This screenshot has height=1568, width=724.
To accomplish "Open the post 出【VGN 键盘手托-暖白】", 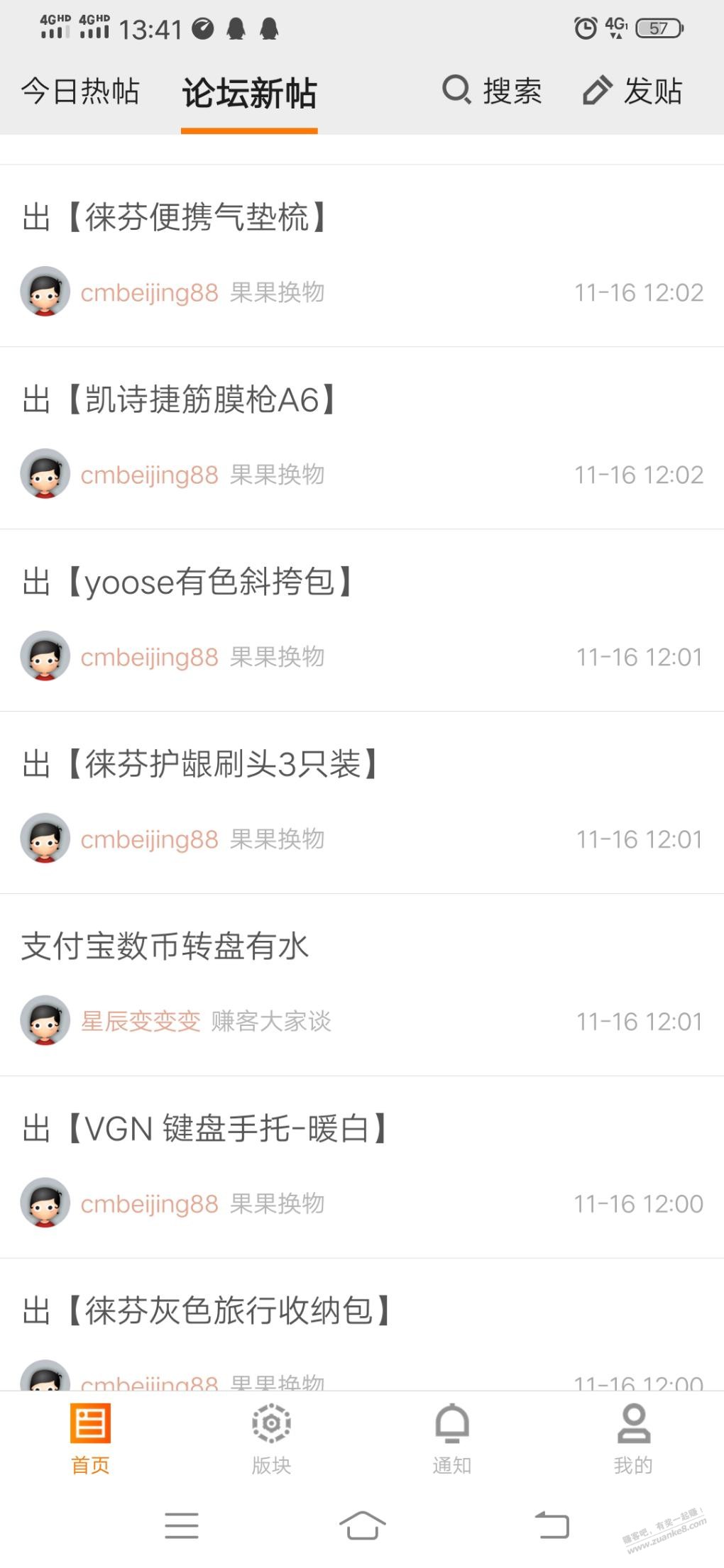I will coord(205,1129).
